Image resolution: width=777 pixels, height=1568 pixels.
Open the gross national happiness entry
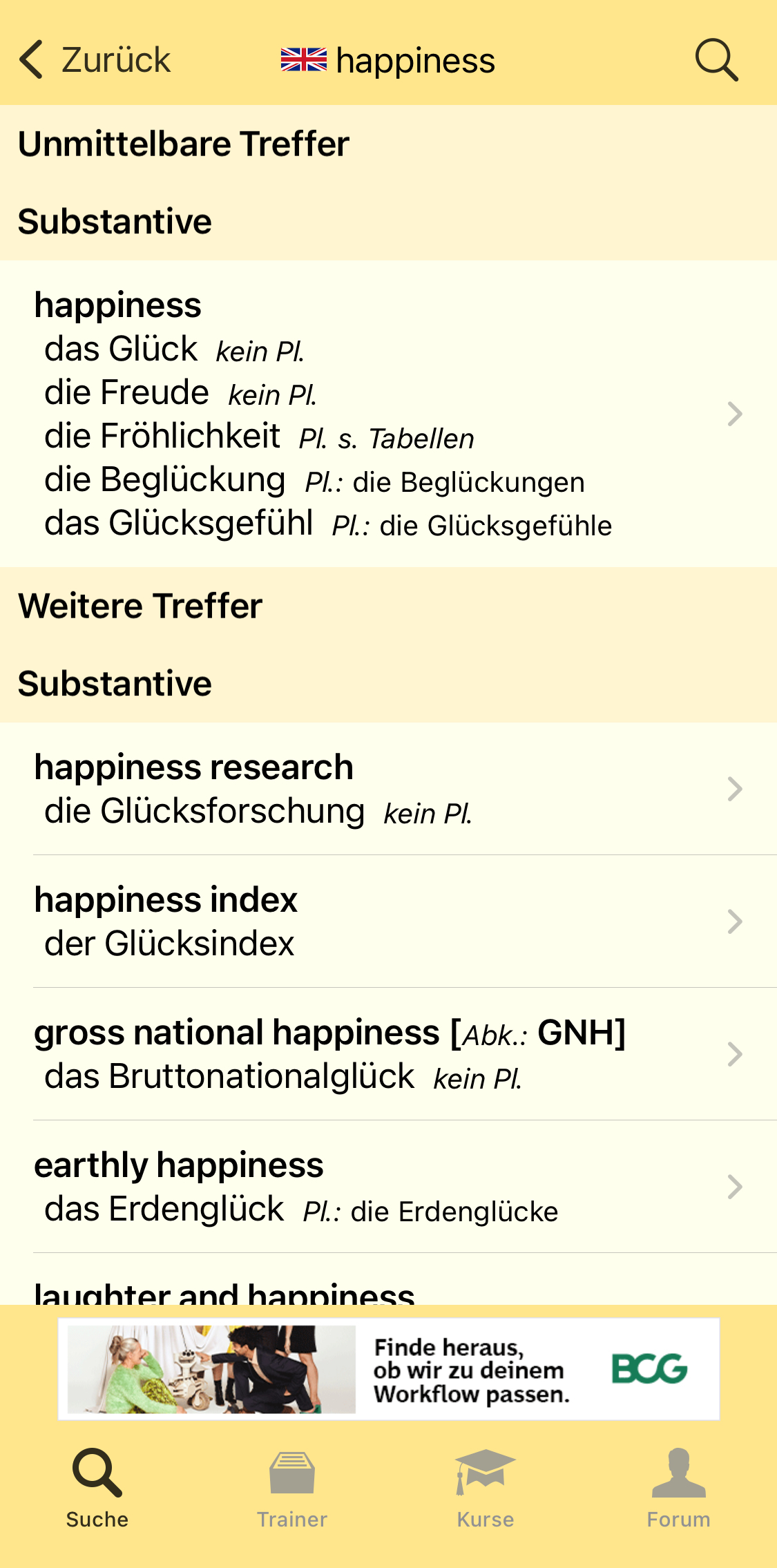click(x=387, y=1054)
